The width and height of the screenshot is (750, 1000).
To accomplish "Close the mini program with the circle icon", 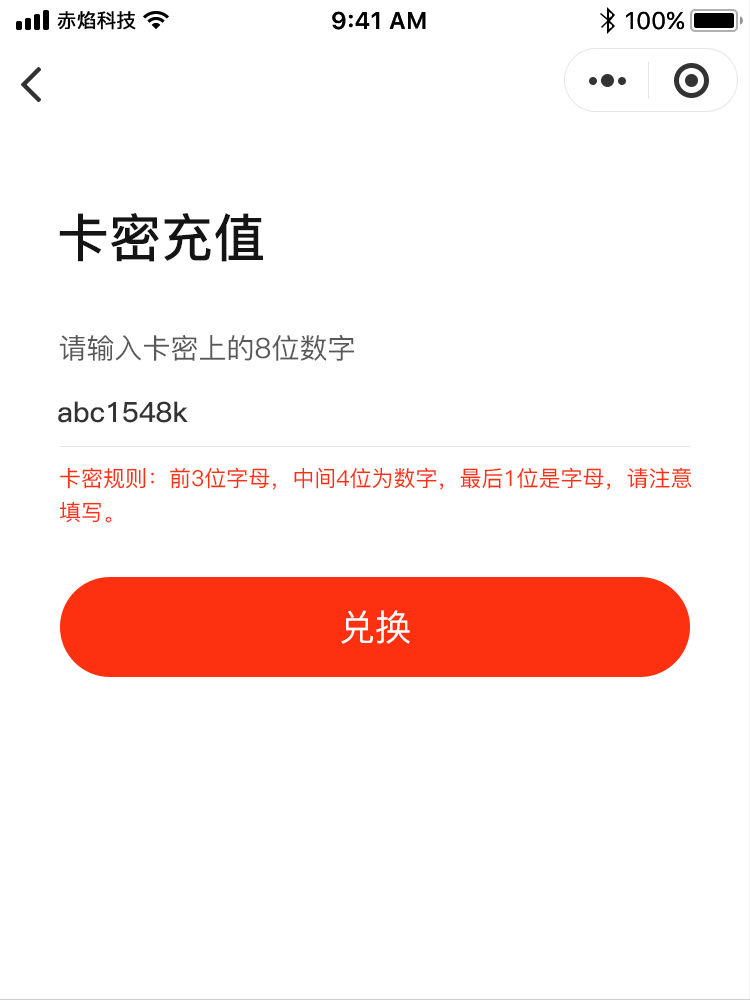I will pyautogui.click(x=691, y=81).
